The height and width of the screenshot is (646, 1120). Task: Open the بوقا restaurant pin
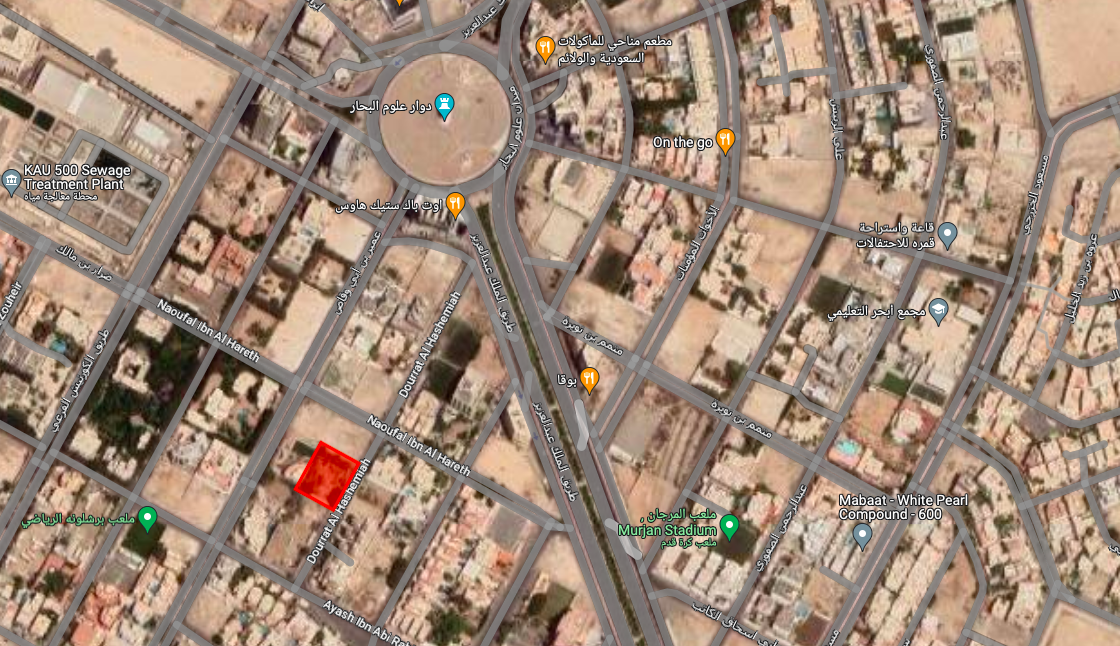click(x=589, y=379)
